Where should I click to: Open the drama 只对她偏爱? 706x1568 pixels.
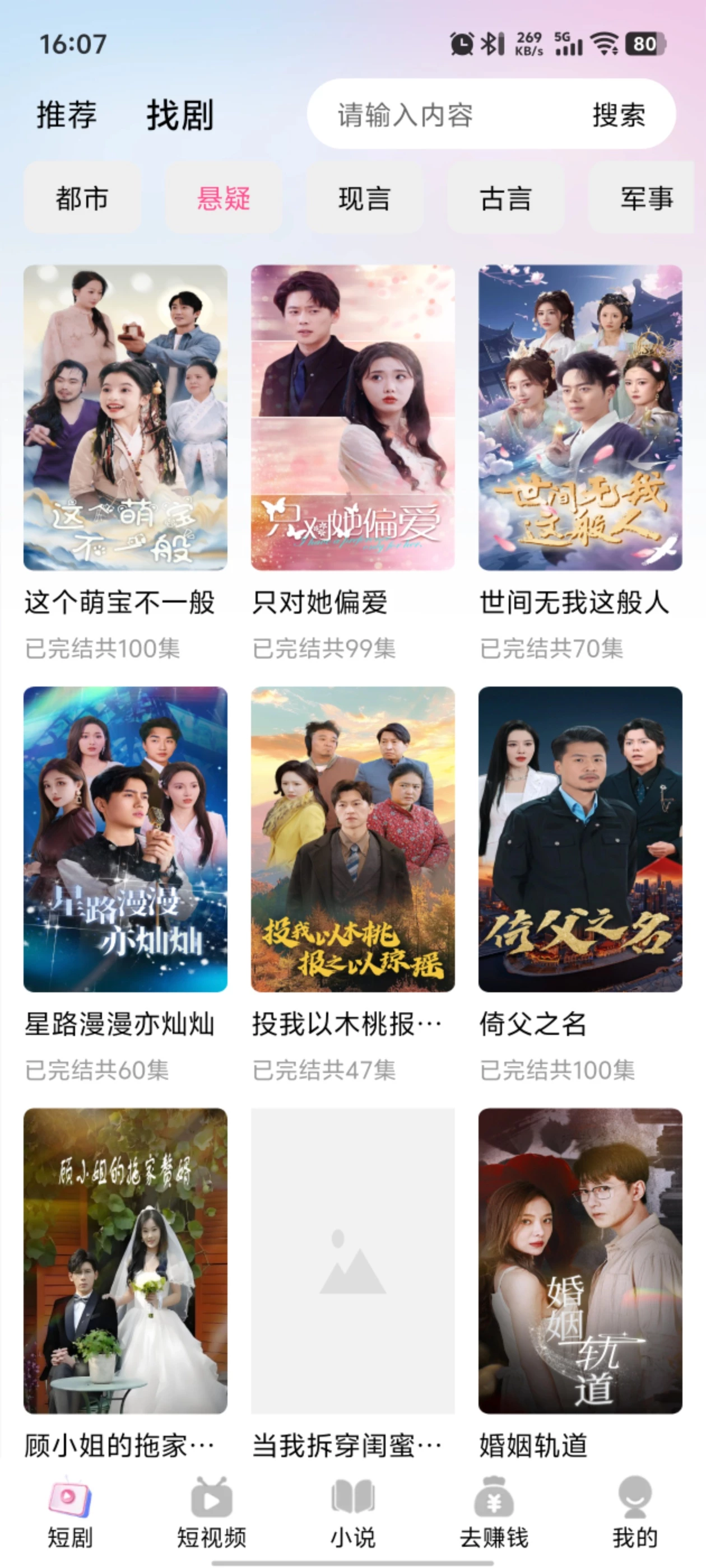pos(352,418)
